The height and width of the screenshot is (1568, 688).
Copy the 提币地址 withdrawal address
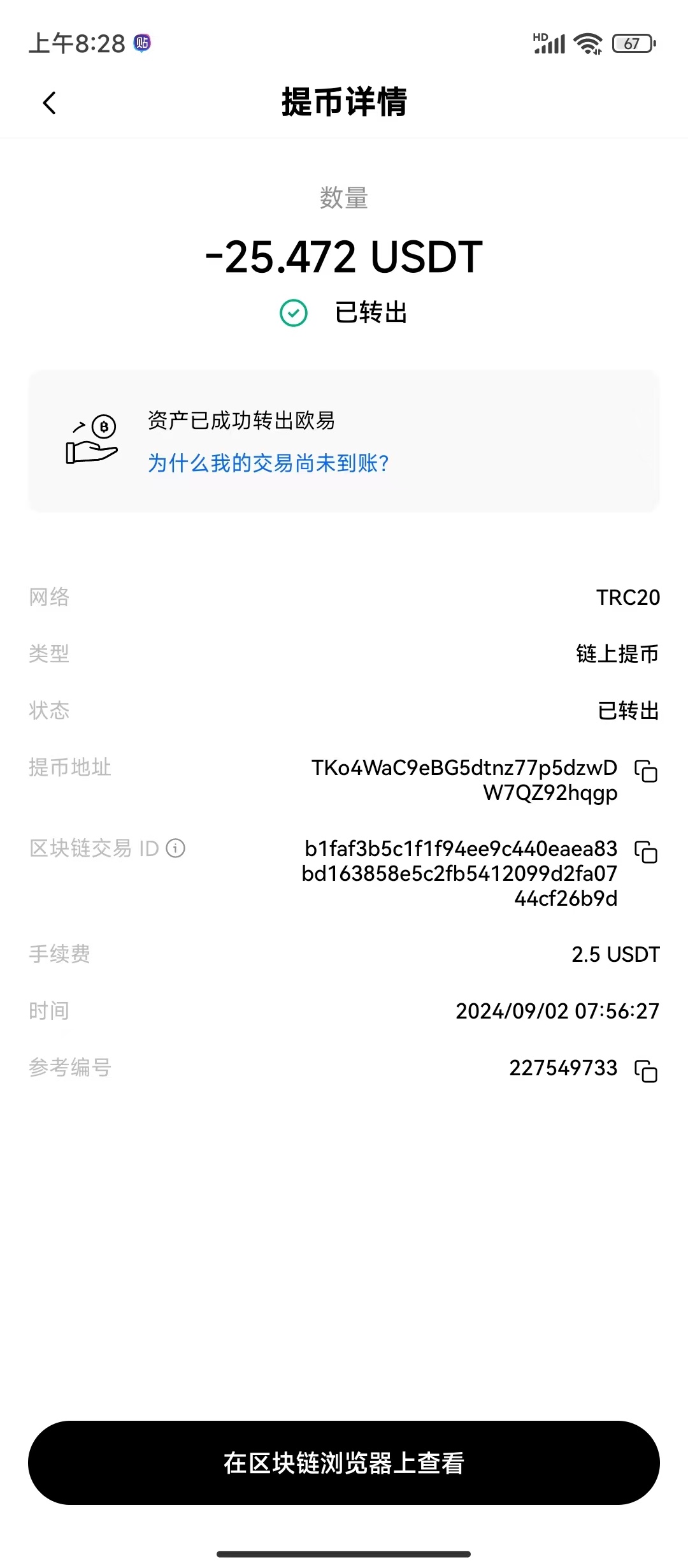pos(646,771)
